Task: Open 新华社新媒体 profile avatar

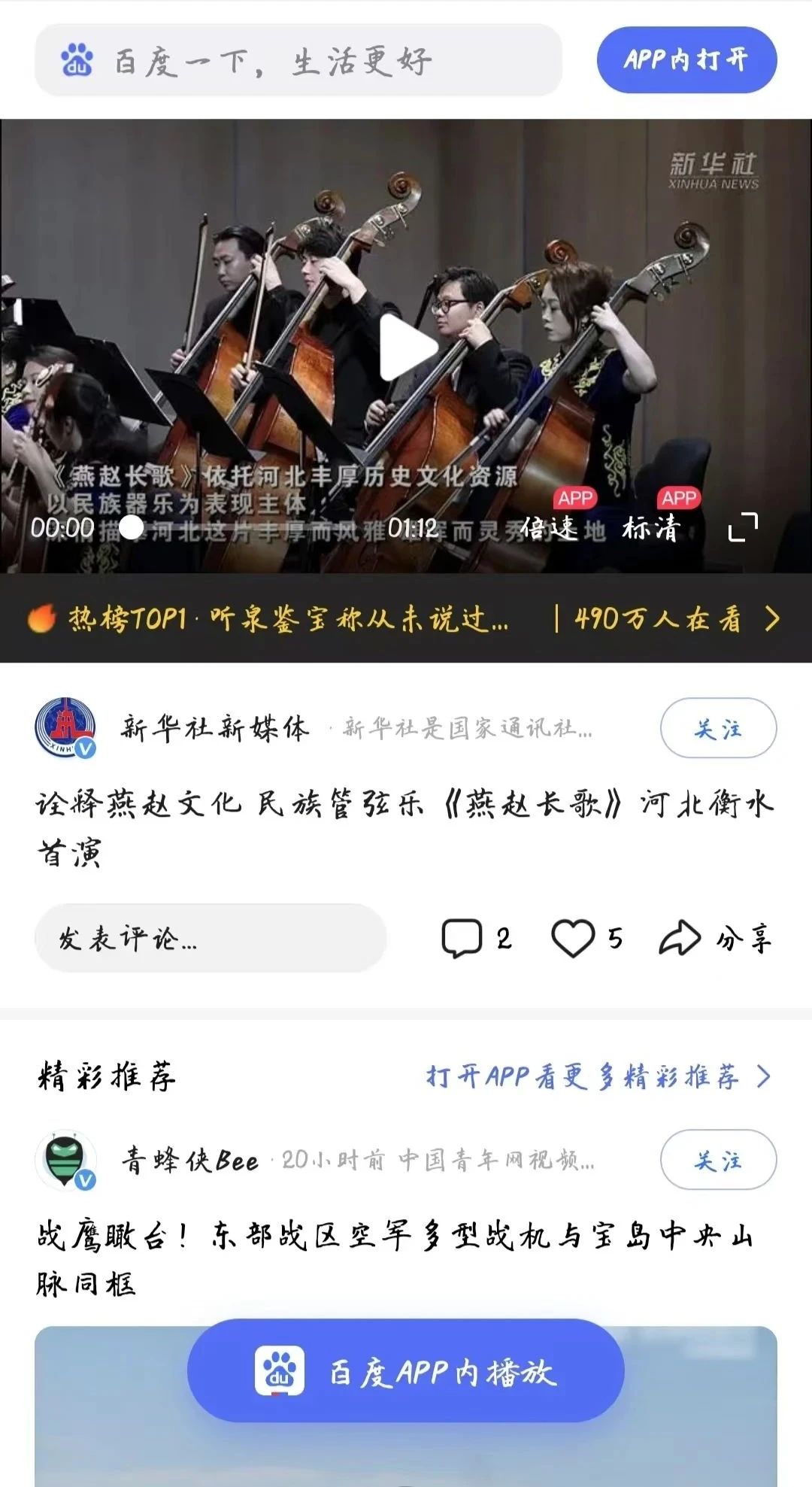Action: click(65, 727)
